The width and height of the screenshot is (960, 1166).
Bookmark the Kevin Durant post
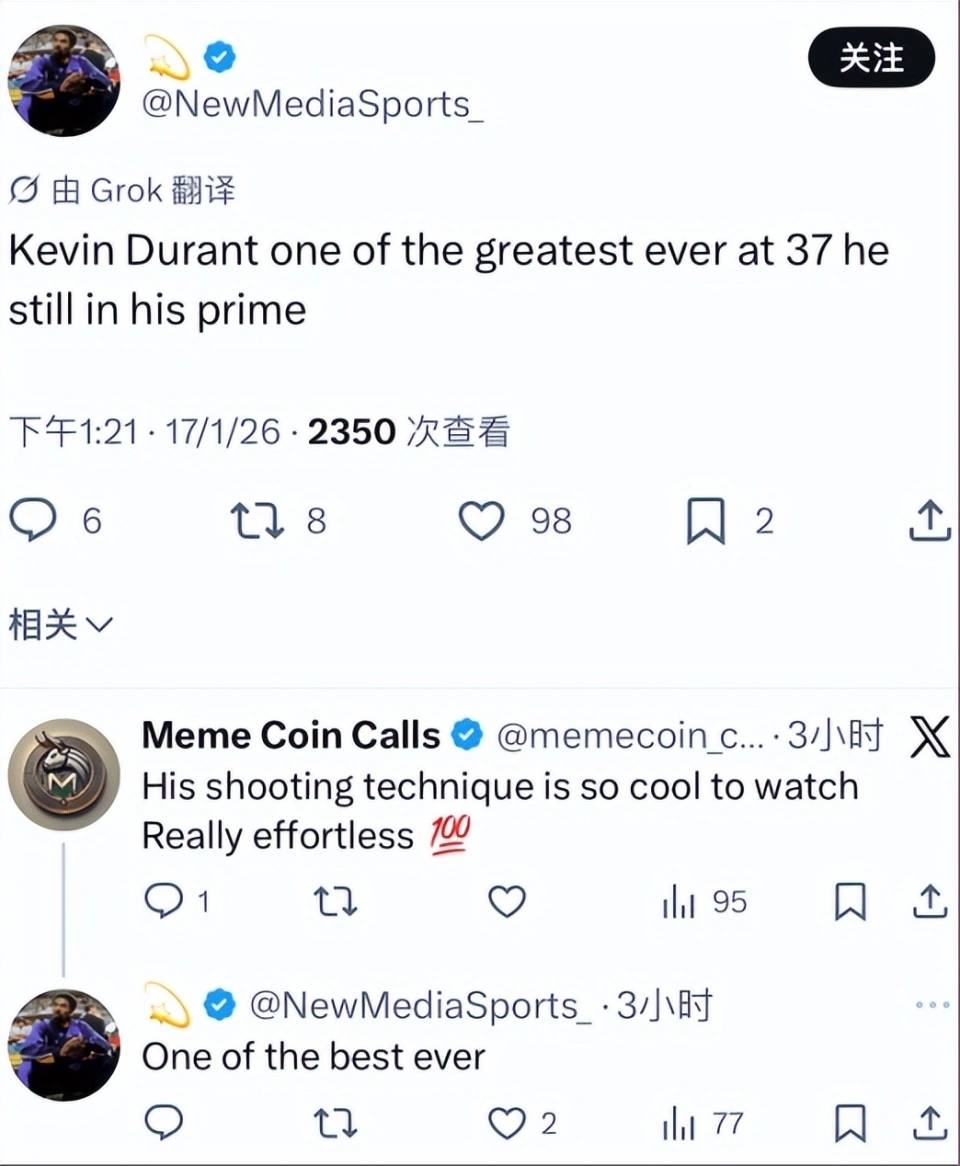tap(705, 522)
